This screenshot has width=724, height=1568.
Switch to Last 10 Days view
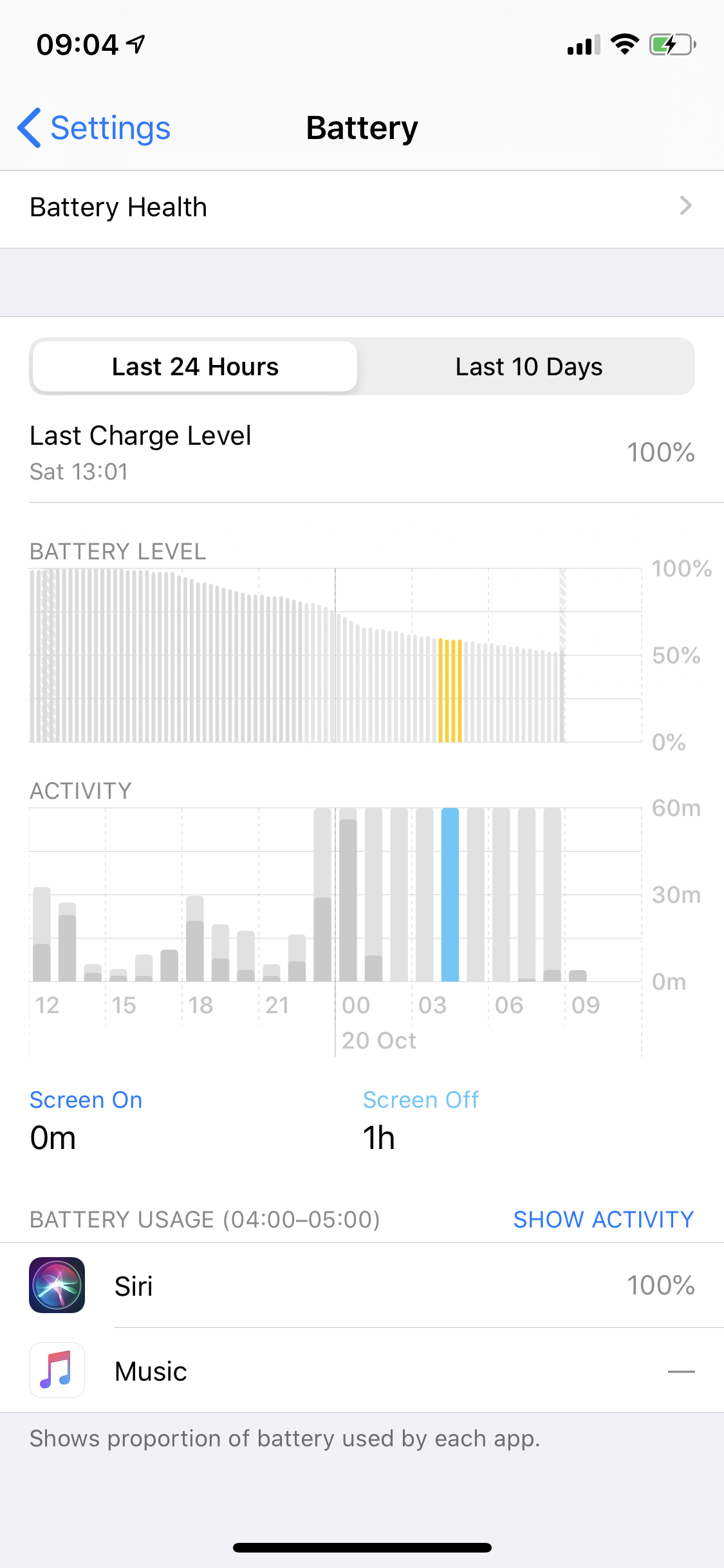[x=528, y=367]
